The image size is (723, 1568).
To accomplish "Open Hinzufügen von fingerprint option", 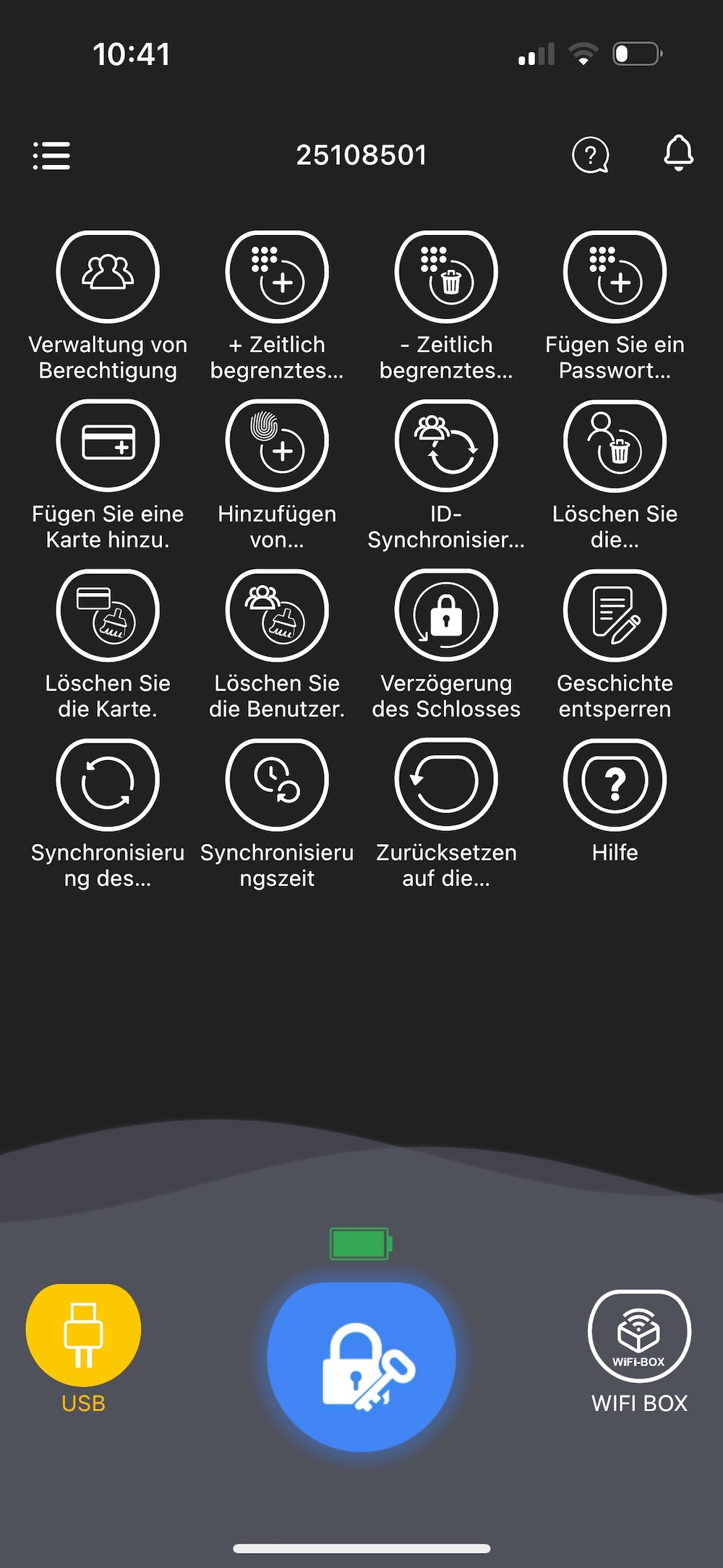I will (277, 446).
